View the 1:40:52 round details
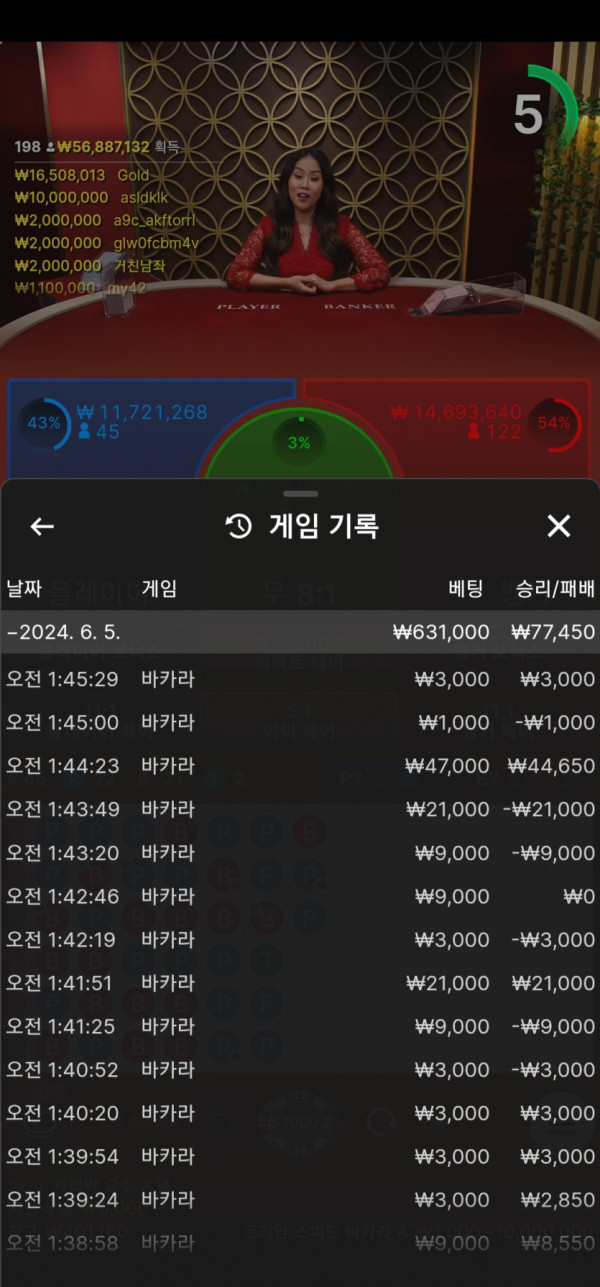The height and width of the screenshot is (1287, 600). pyautogui.click(x=300, y=1070)
